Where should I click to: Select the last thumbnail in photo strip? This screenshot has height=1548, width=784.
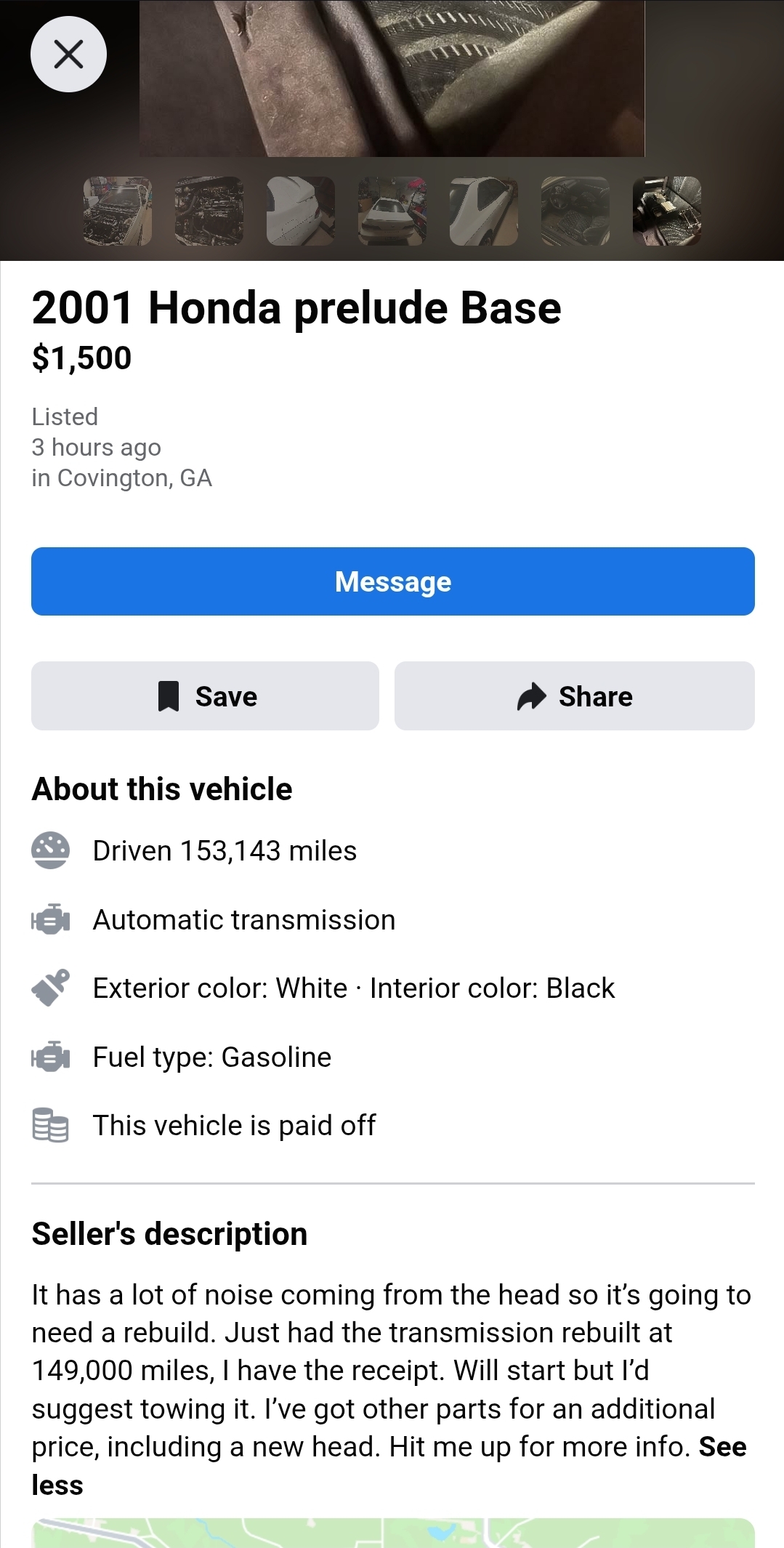pos(667,211)
